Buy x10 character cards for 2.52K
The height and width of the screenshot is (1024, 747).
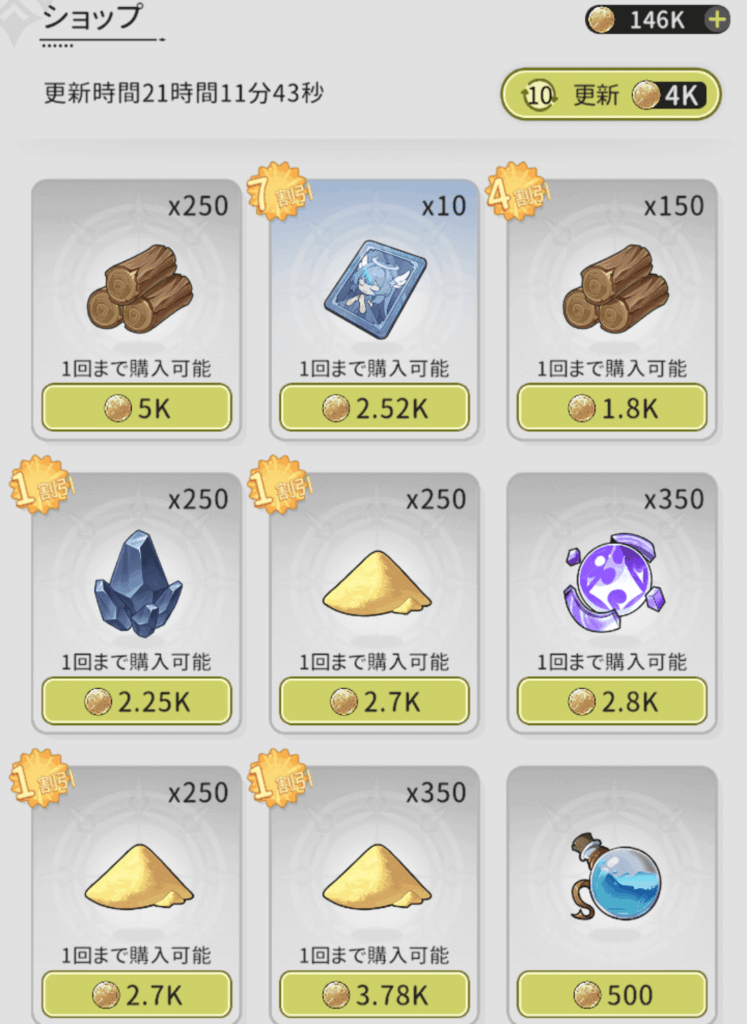point(374,407)
